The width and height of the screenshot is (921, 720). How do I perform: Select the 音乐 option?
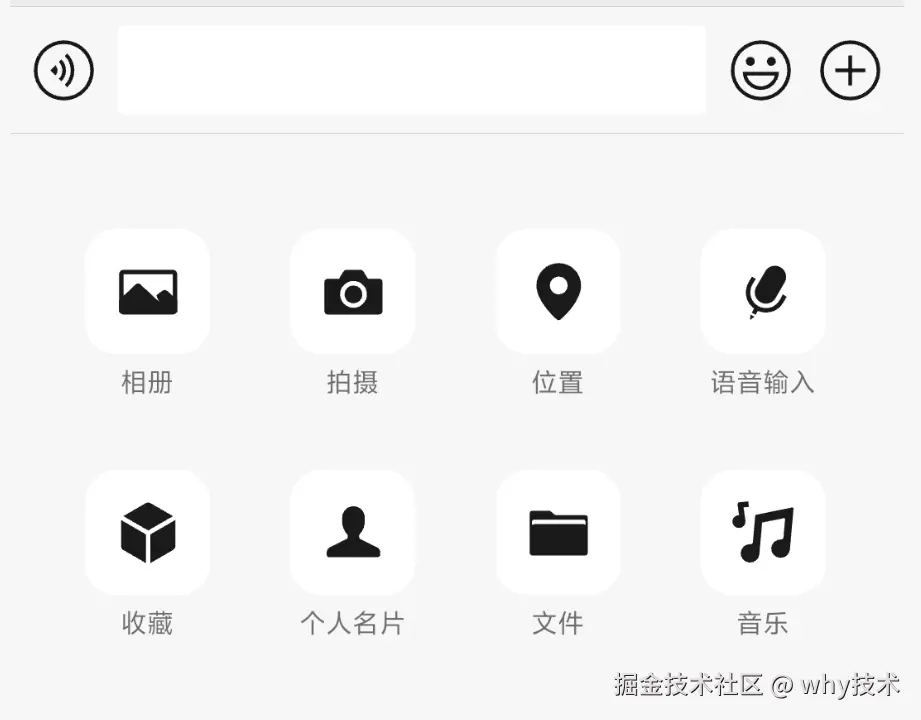tap(763, 533)
